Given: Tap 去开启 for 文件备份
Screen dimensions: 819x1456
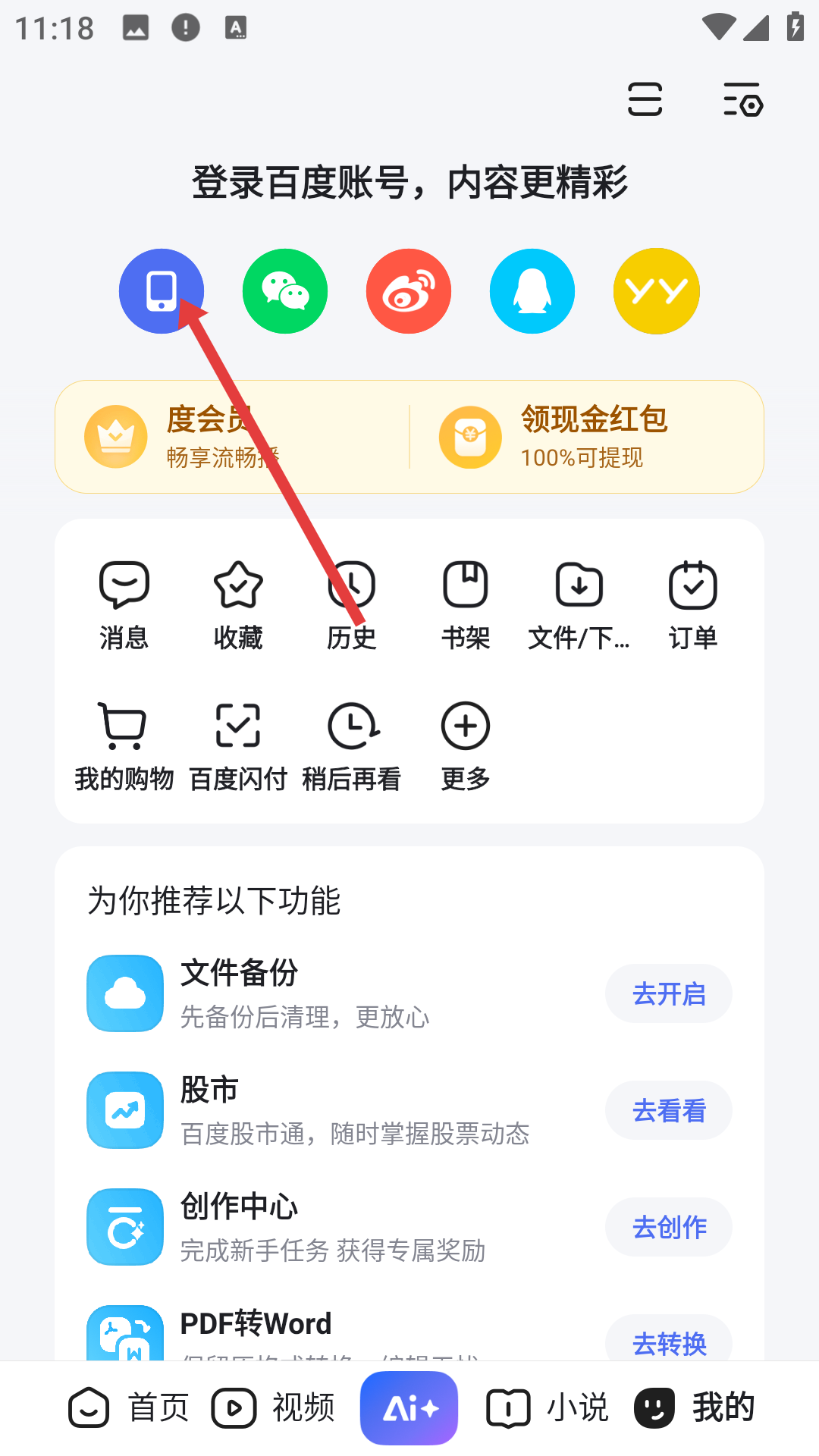Looking at the screenshot, I should coord(669,993).
